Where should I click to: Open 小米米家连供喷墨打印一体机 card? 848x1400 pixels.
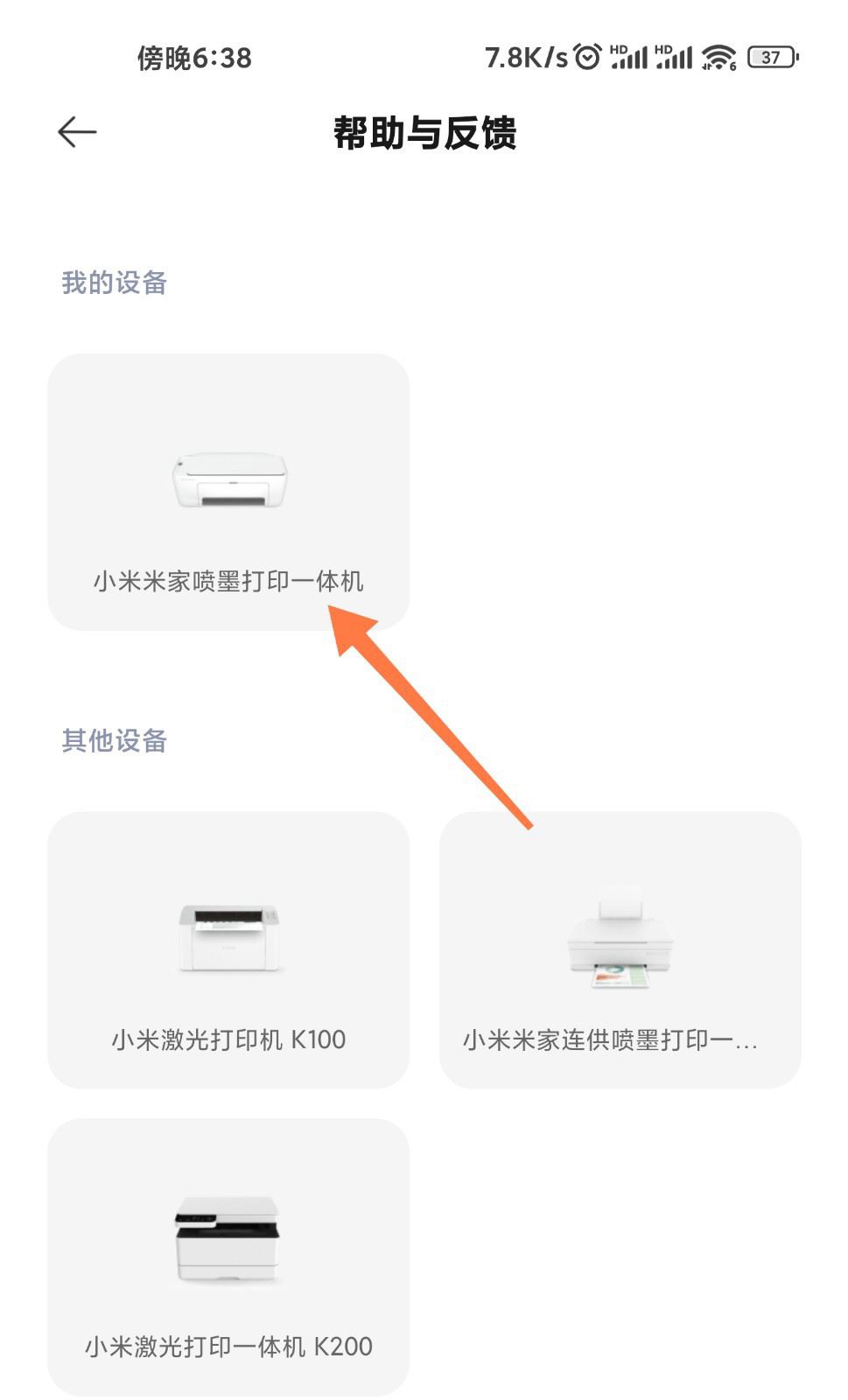[620, 949]
